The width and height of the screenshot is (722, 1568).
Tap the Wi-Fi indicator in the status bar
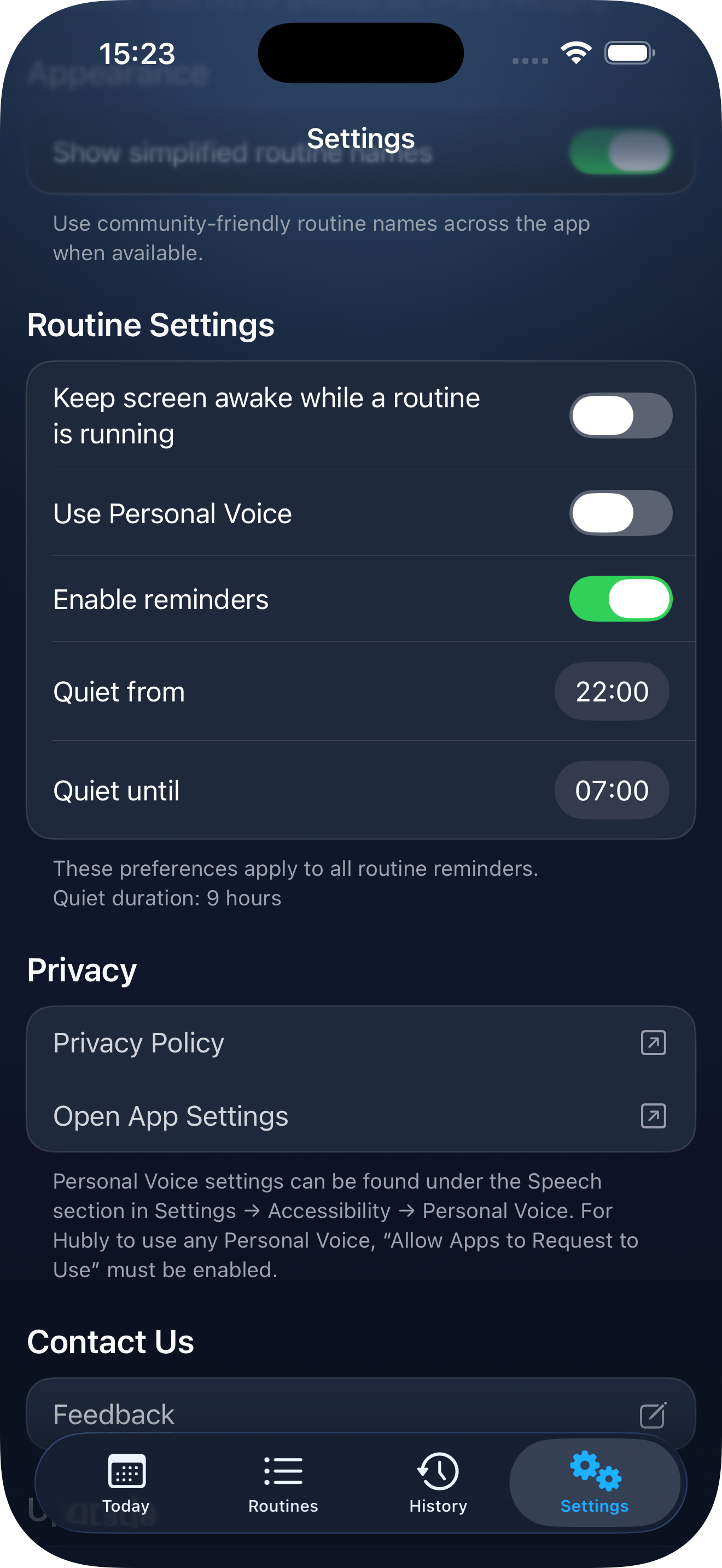pyautogui.click(x=575, y=53)
